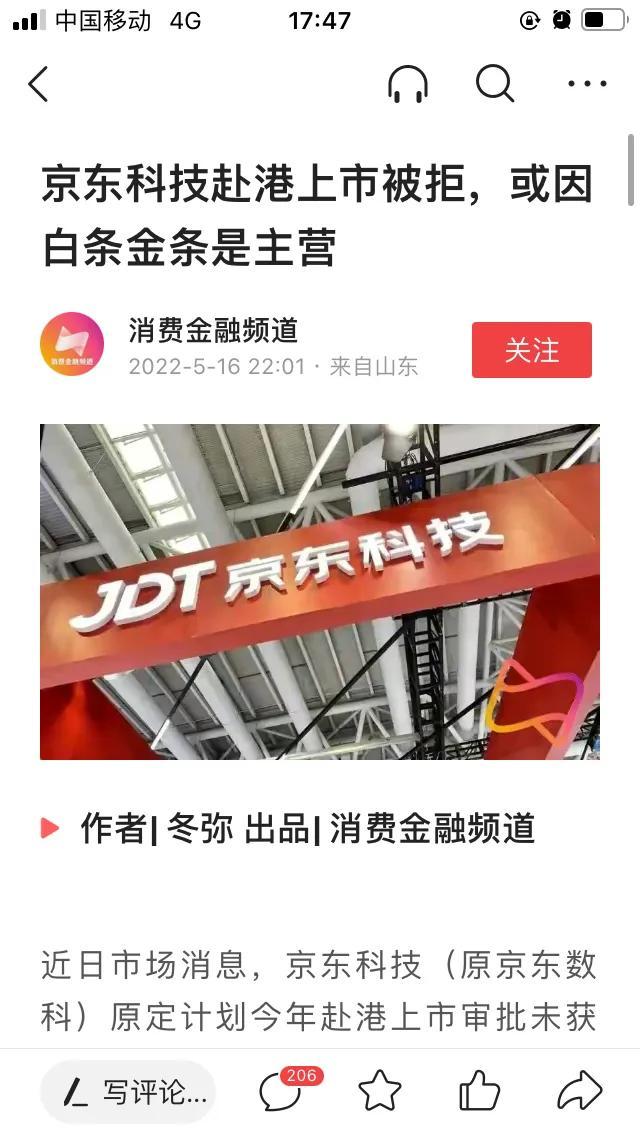Like this article with thumbs-up
The height and width of the screenshot is (1136, 640).
point(480,1091)
